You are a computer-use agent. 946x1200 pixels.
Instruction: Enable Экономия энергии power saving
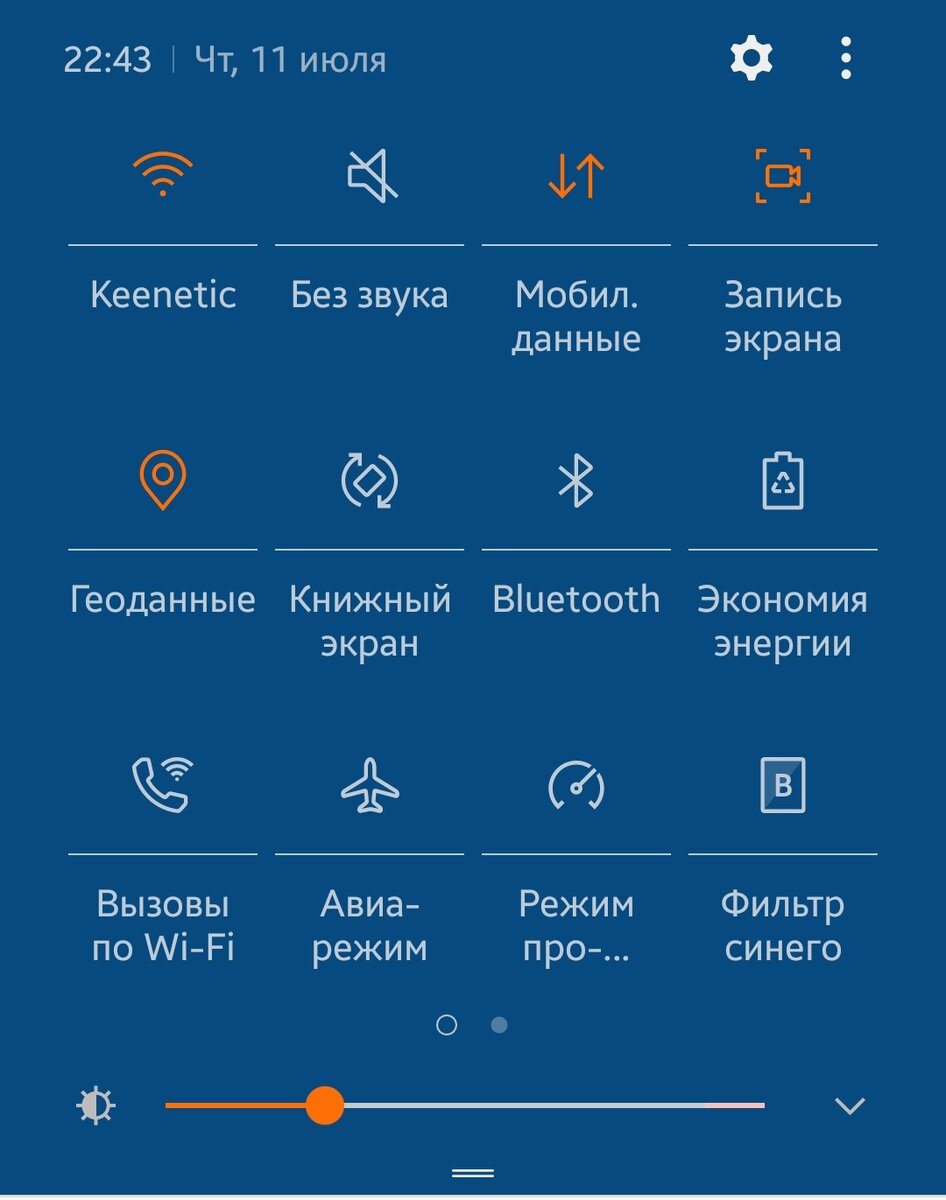coord(783,480)
